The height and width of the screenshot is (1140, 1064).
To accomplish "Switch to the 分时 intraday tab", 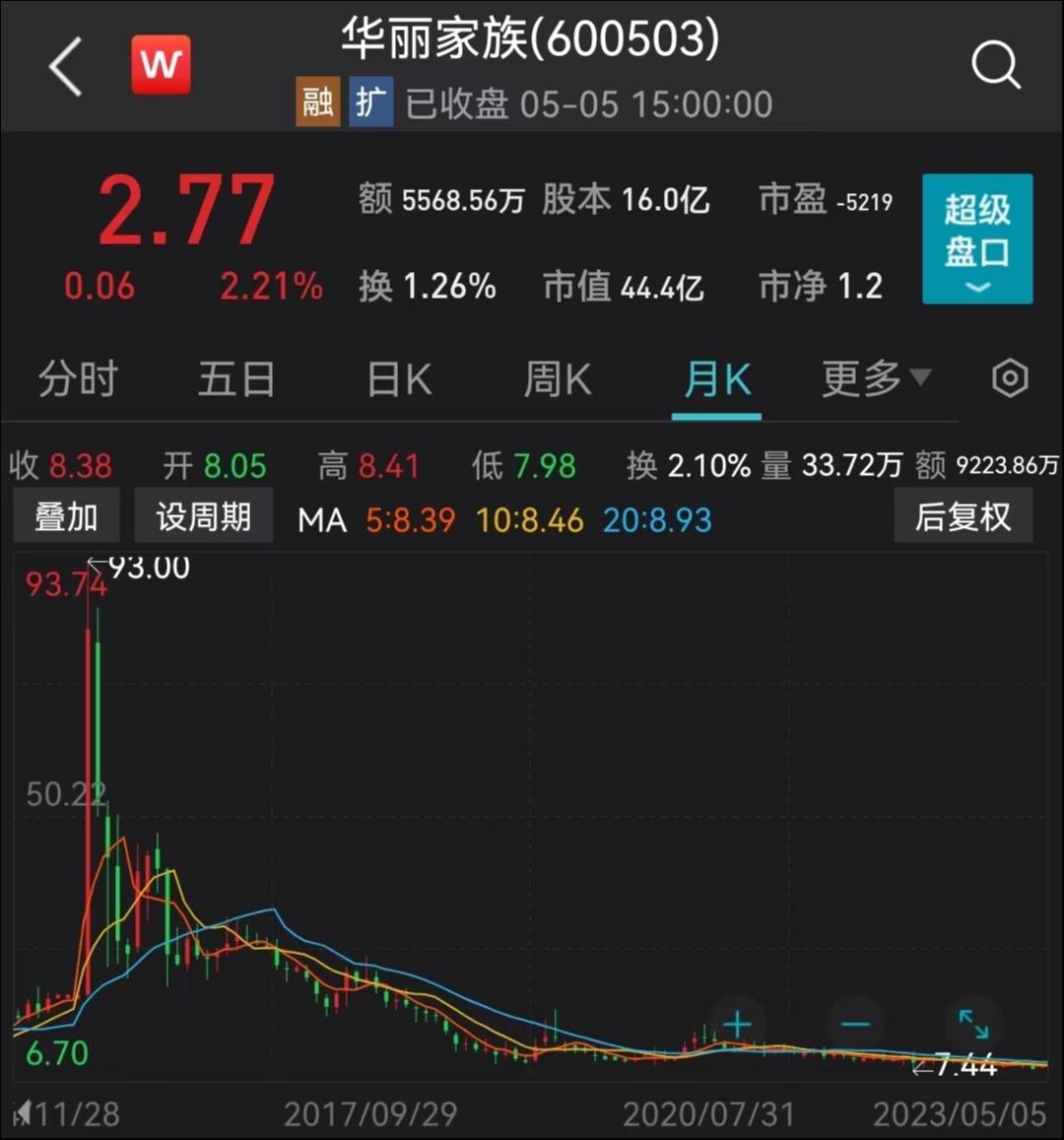I will [x=77, y=378].
